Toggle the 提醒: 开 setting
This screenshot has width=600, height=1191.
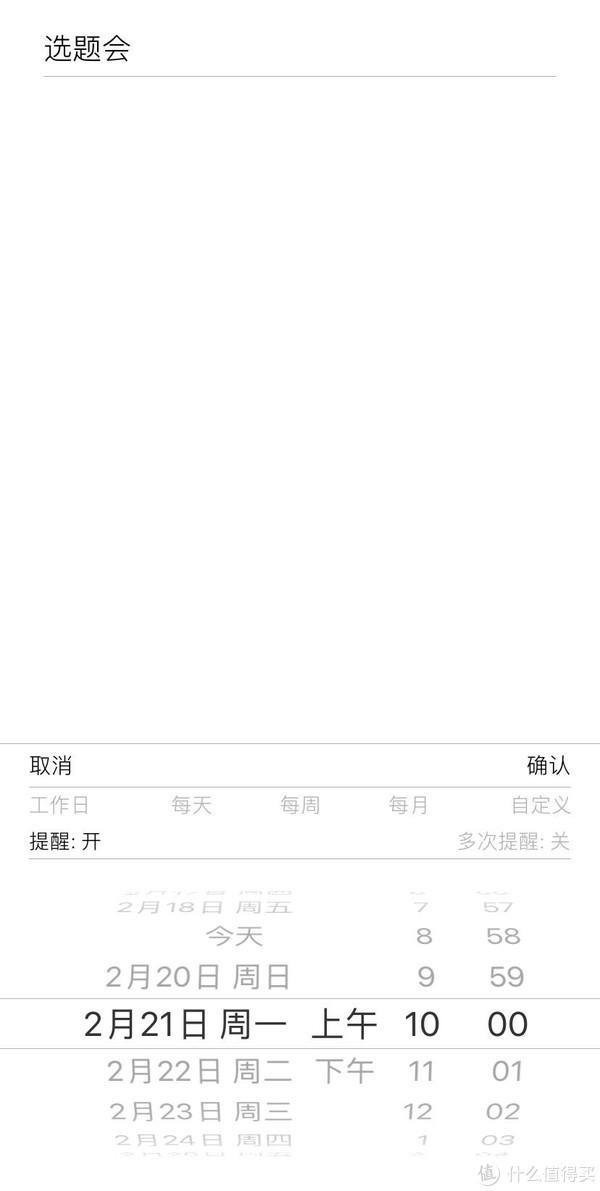pos(66,842)
